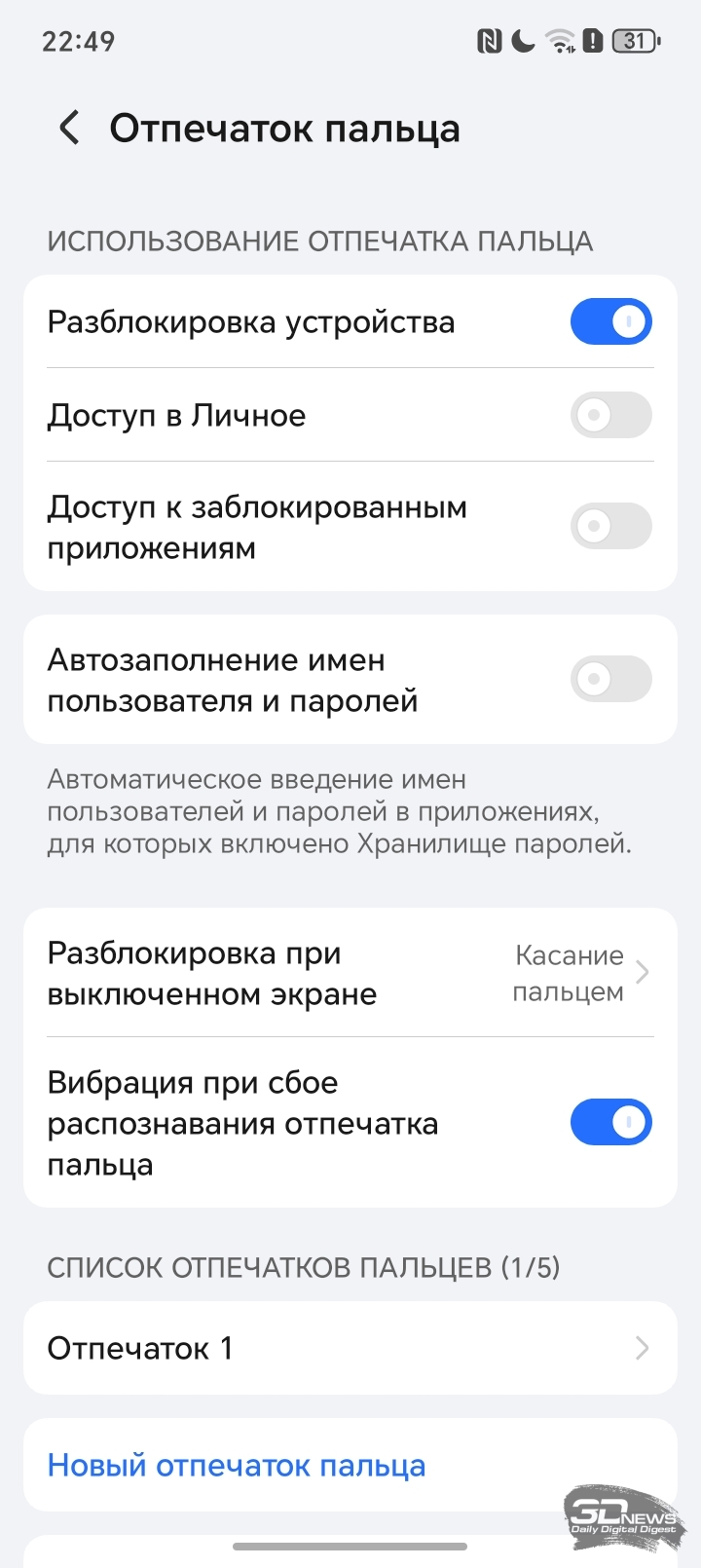
Task: Enable Доступ в Личное switch
Action: (610, 415)
